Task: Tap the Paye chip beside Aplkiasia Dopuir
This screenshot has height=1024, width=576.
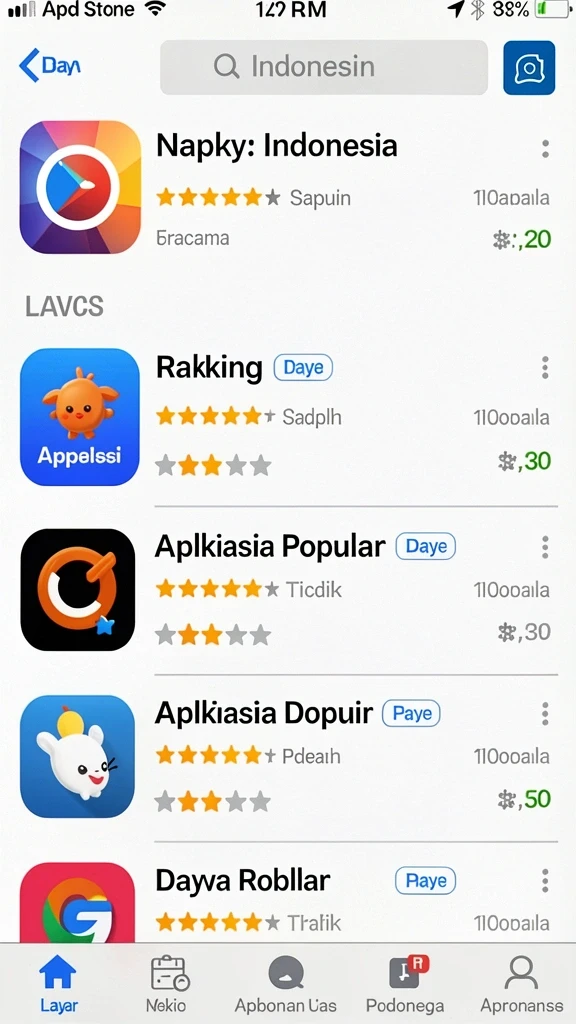Action: 411,714
